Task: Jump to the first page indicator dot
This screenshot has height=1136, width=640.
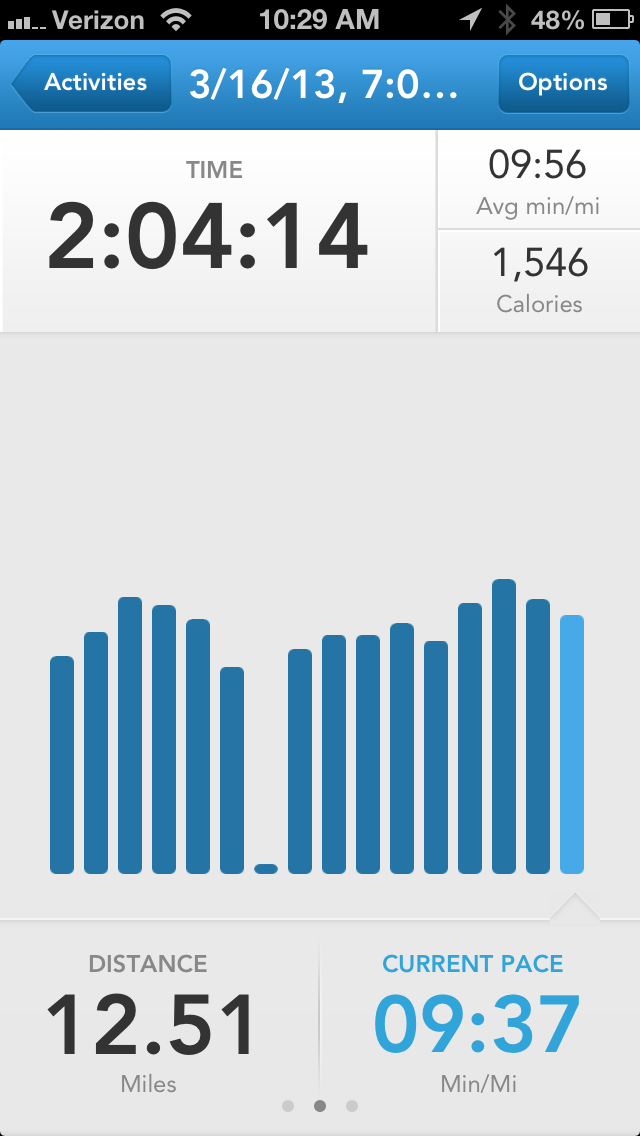Action: click(x=288, y=1106)
